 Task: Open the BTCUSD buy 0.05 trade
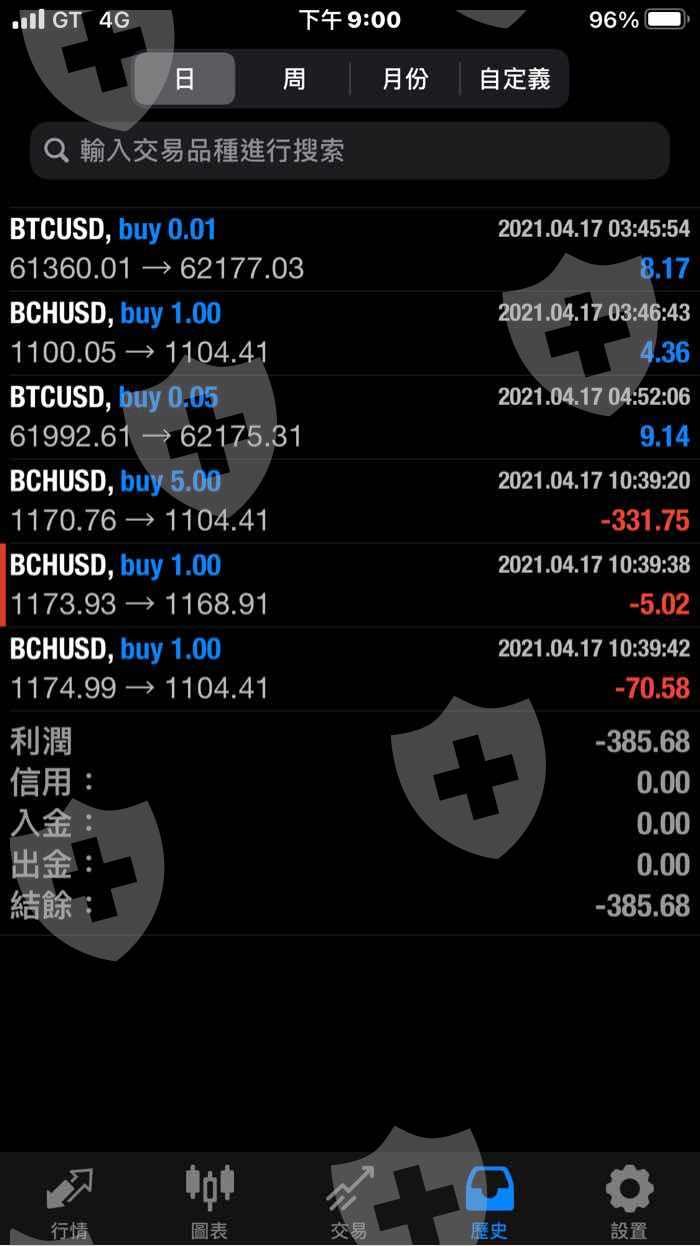tap(350, 417)
